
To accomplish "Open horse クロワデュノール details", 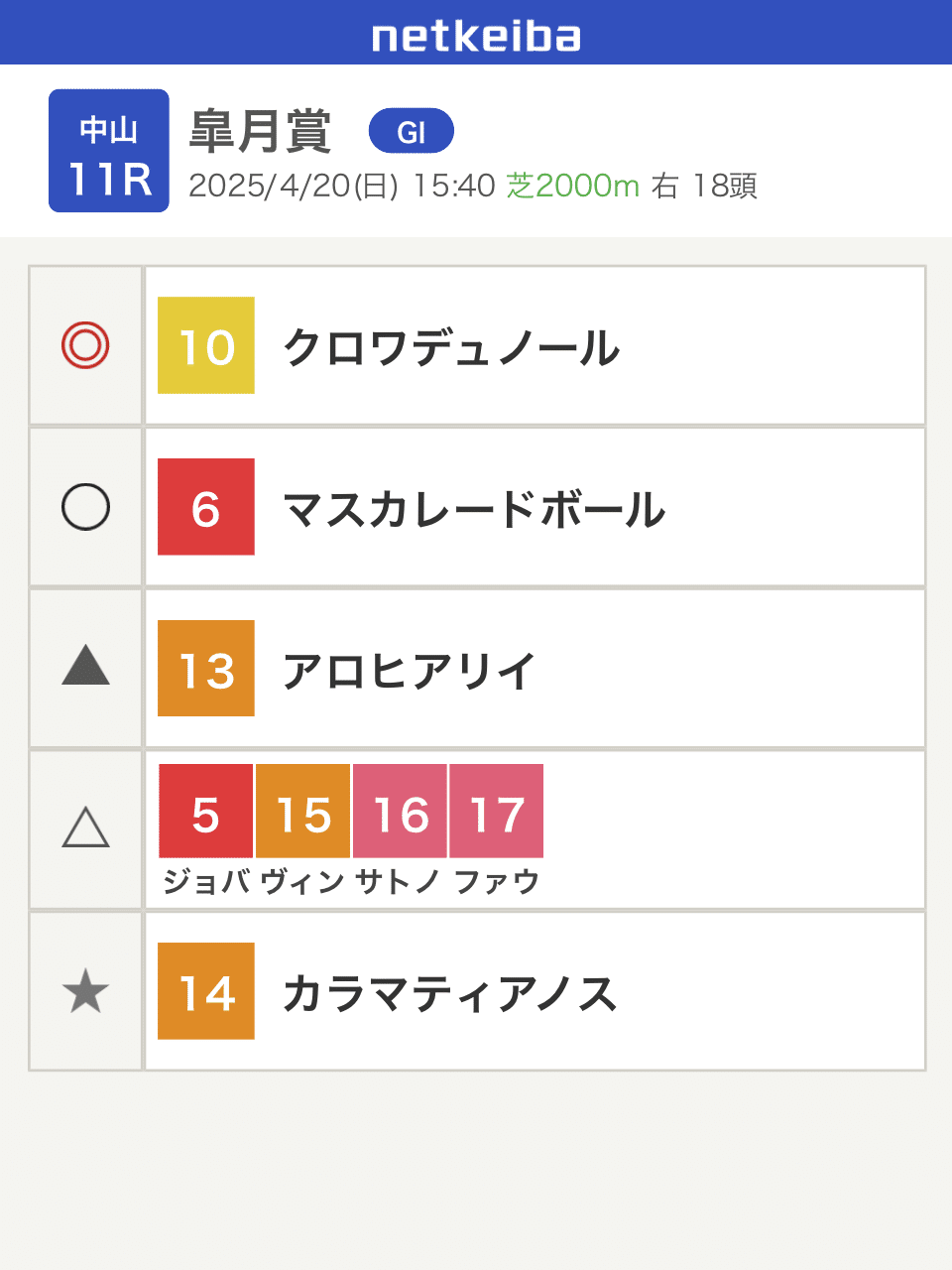I will click(x=451, y=344).
